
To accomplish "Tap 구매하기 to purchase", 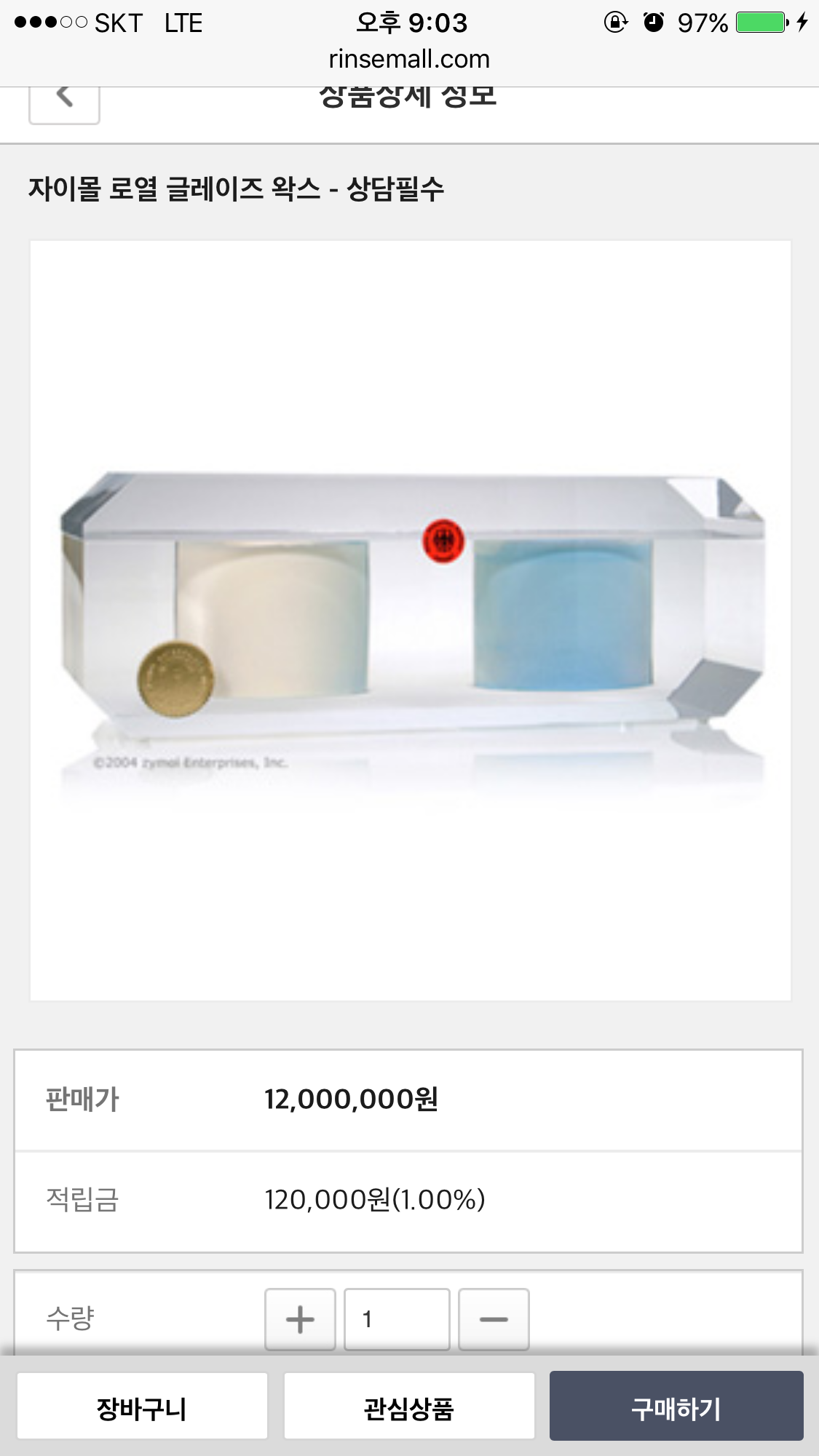I will (676, 1408).
